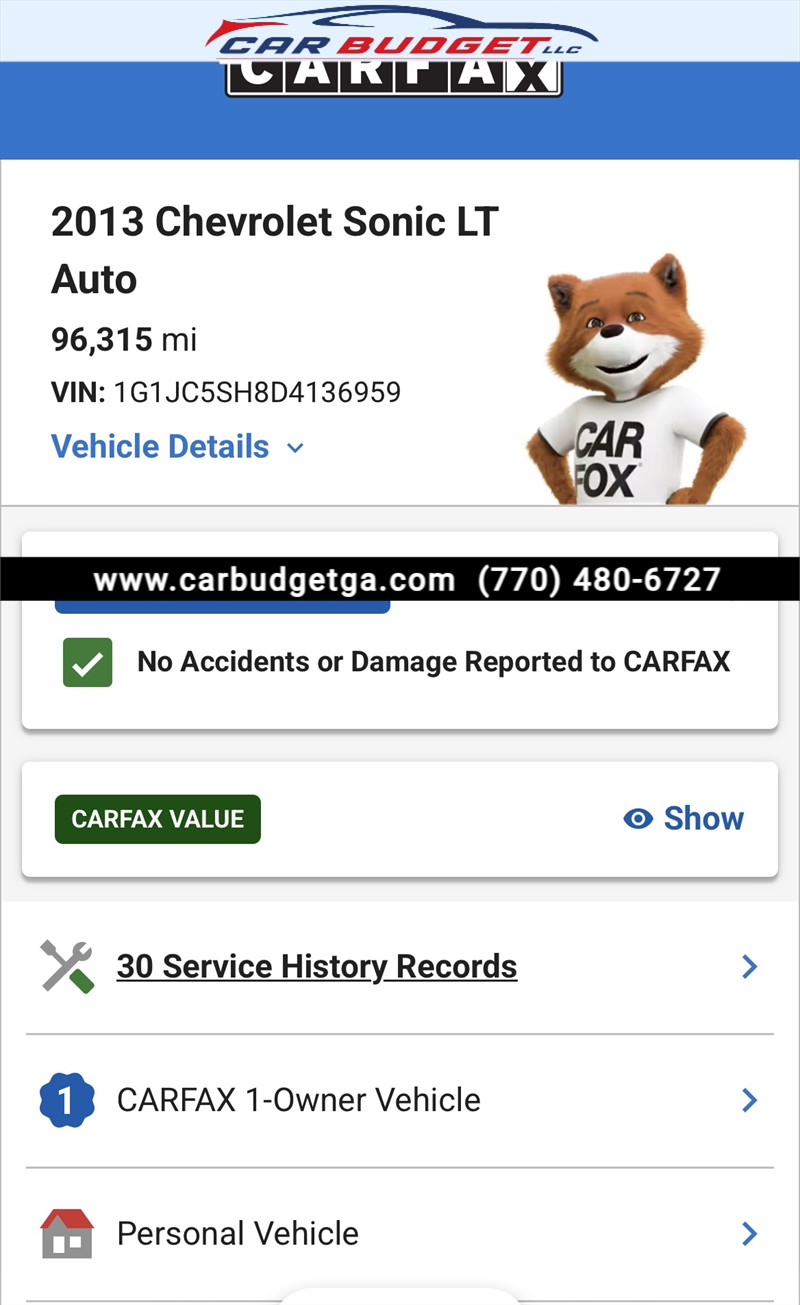Viewport: 800px width, 1305px height.
Task: Show the CARFAX Value
Action: pyautogui.click(x=684, y=818)
